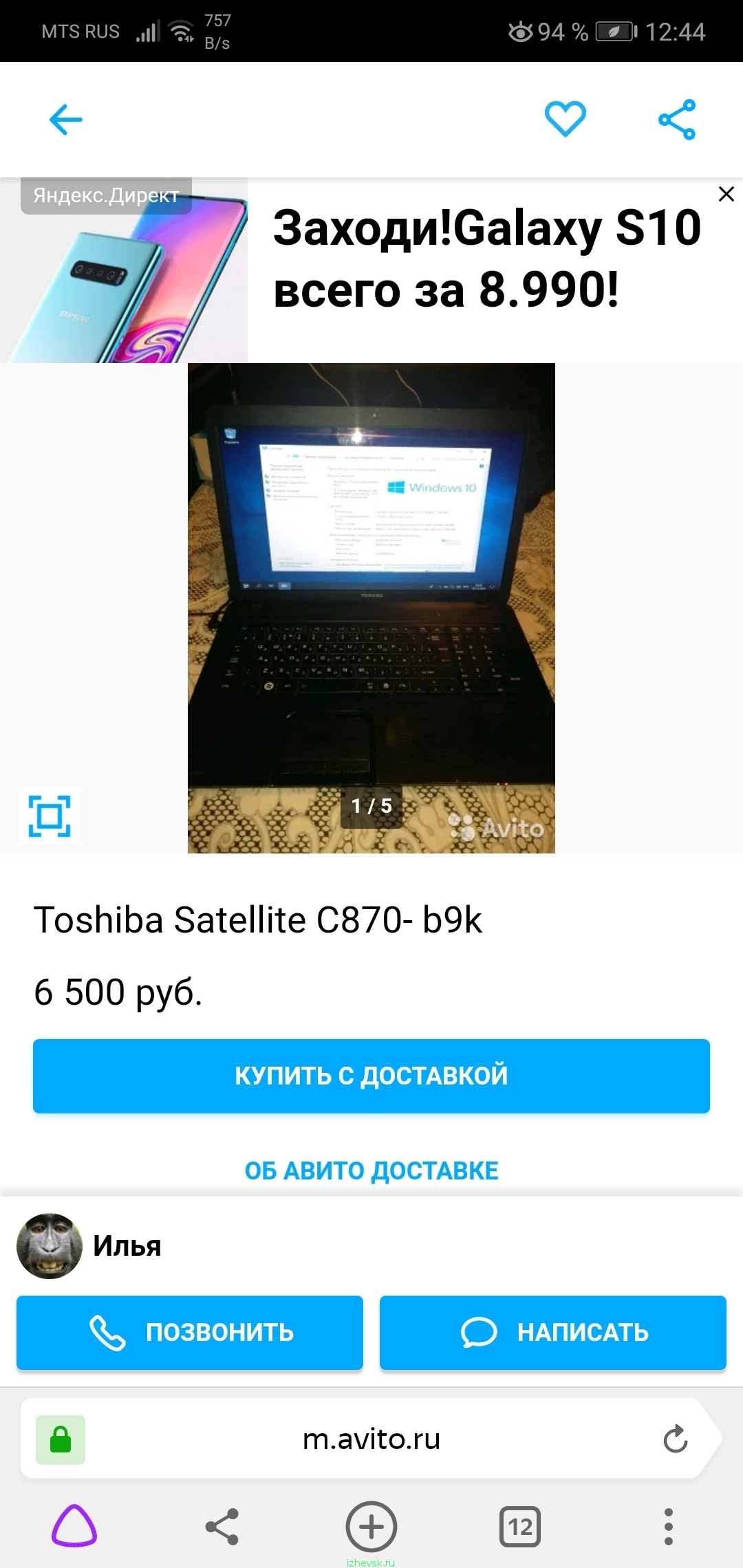
Task: Launch the Alice voice assistant
Action: point(74,1527)
